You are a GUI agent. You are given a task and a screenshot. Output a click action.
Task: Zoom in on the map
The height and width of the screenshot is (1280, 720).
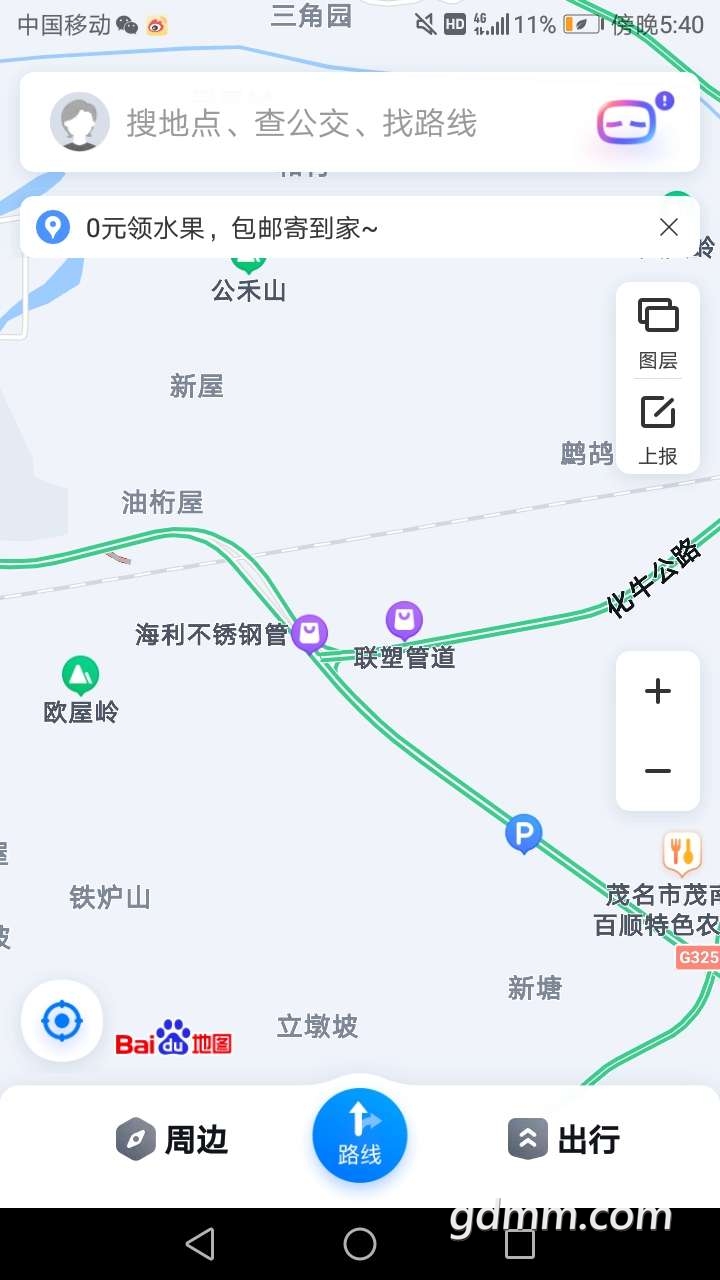point(658,691)
